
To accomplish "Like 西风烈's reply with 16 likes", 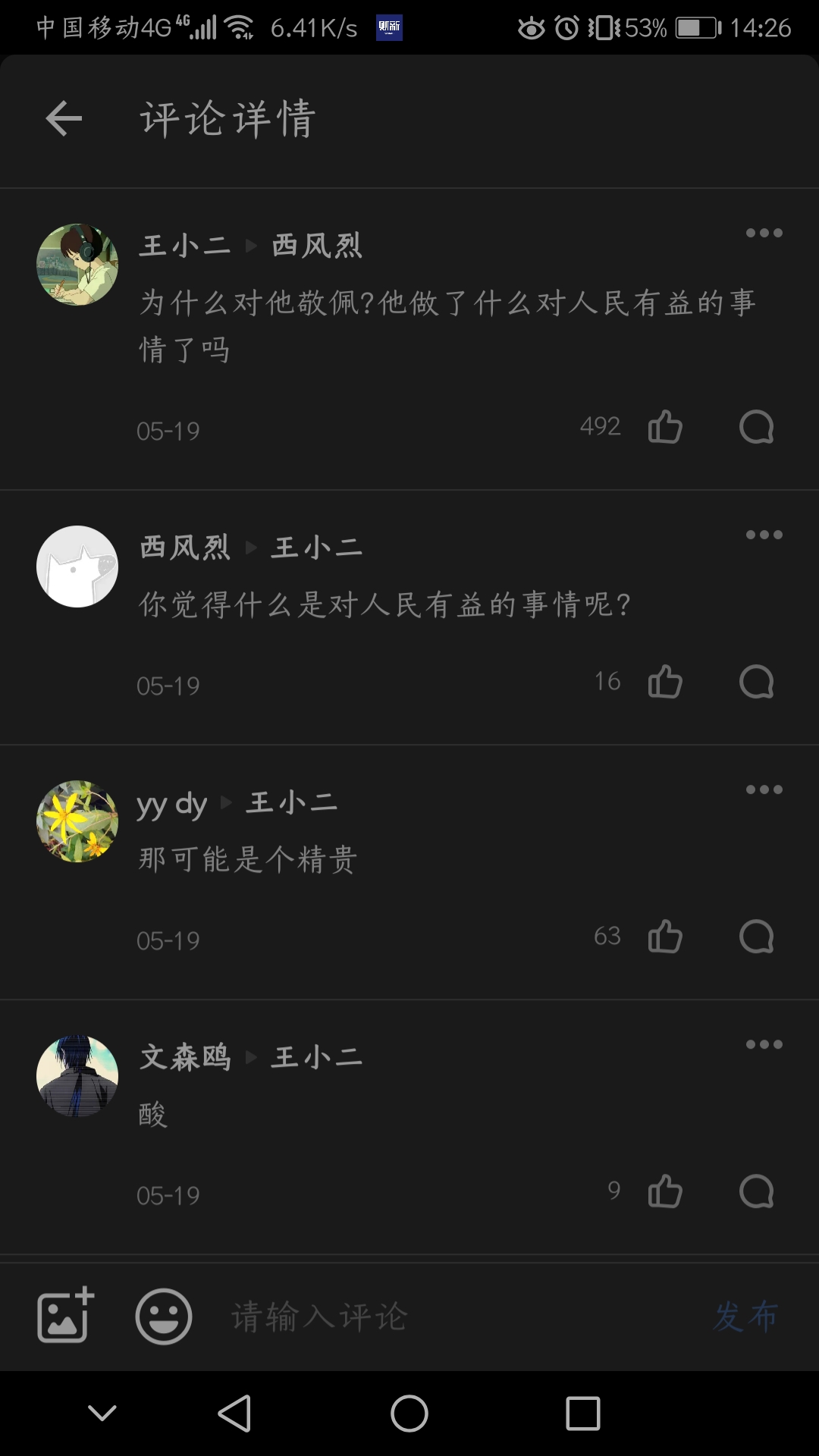I will coord(665,682).
